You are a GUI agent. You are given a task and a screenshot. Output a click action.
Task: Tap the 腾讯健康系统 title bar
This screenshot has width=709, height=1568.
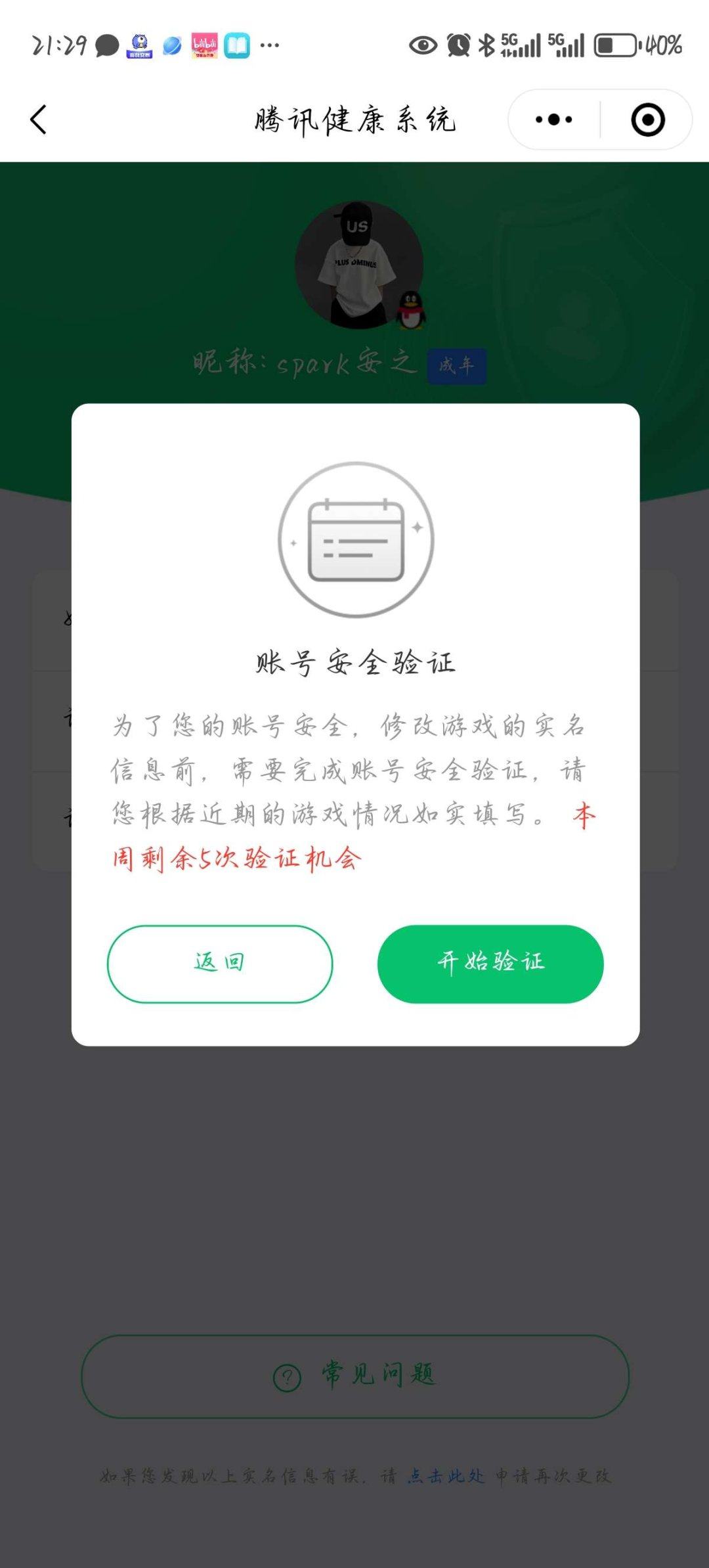[x=354, y=120]
